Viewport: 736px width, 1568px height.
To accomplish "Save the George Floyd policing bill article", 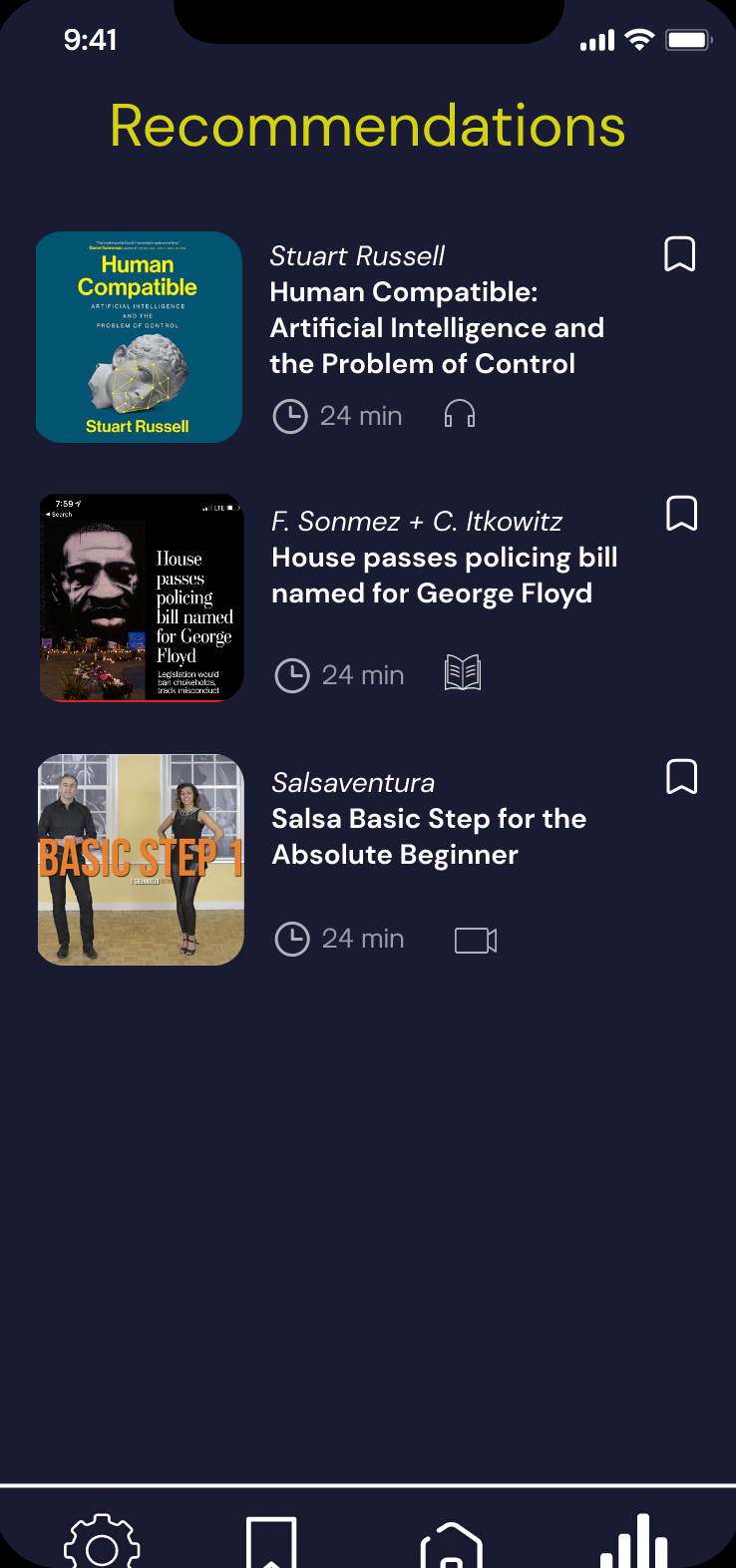I will tap(681, 514).
